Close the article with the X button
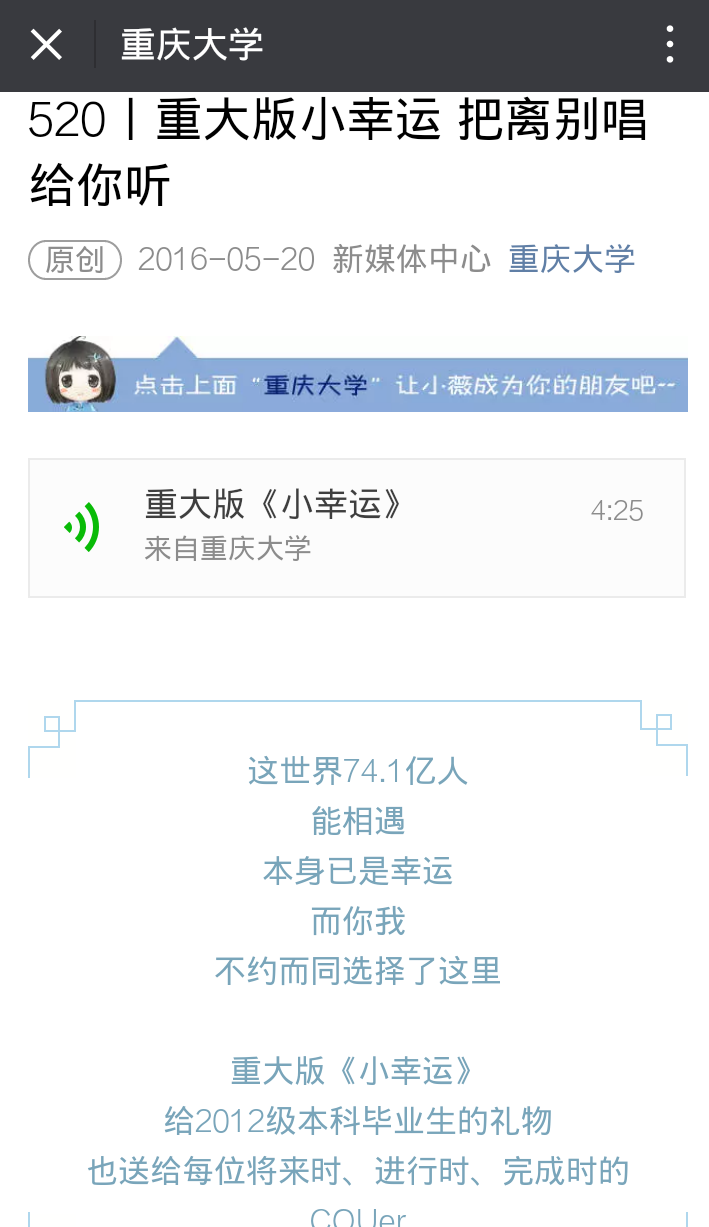 click(46, 45)
